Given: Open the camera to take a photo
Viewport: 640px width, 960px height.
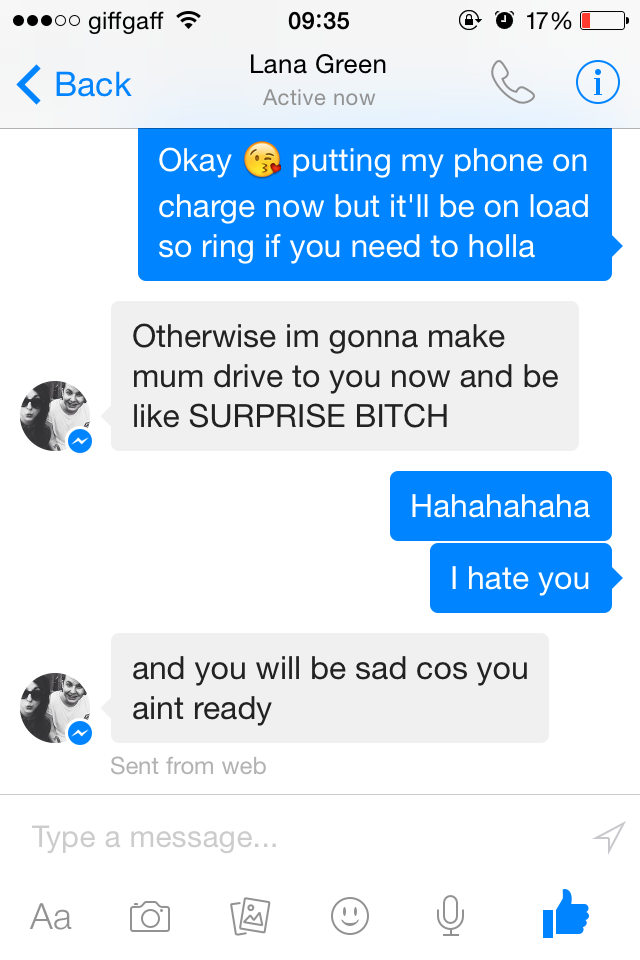Looking at the screenshot, I should 150,916.
